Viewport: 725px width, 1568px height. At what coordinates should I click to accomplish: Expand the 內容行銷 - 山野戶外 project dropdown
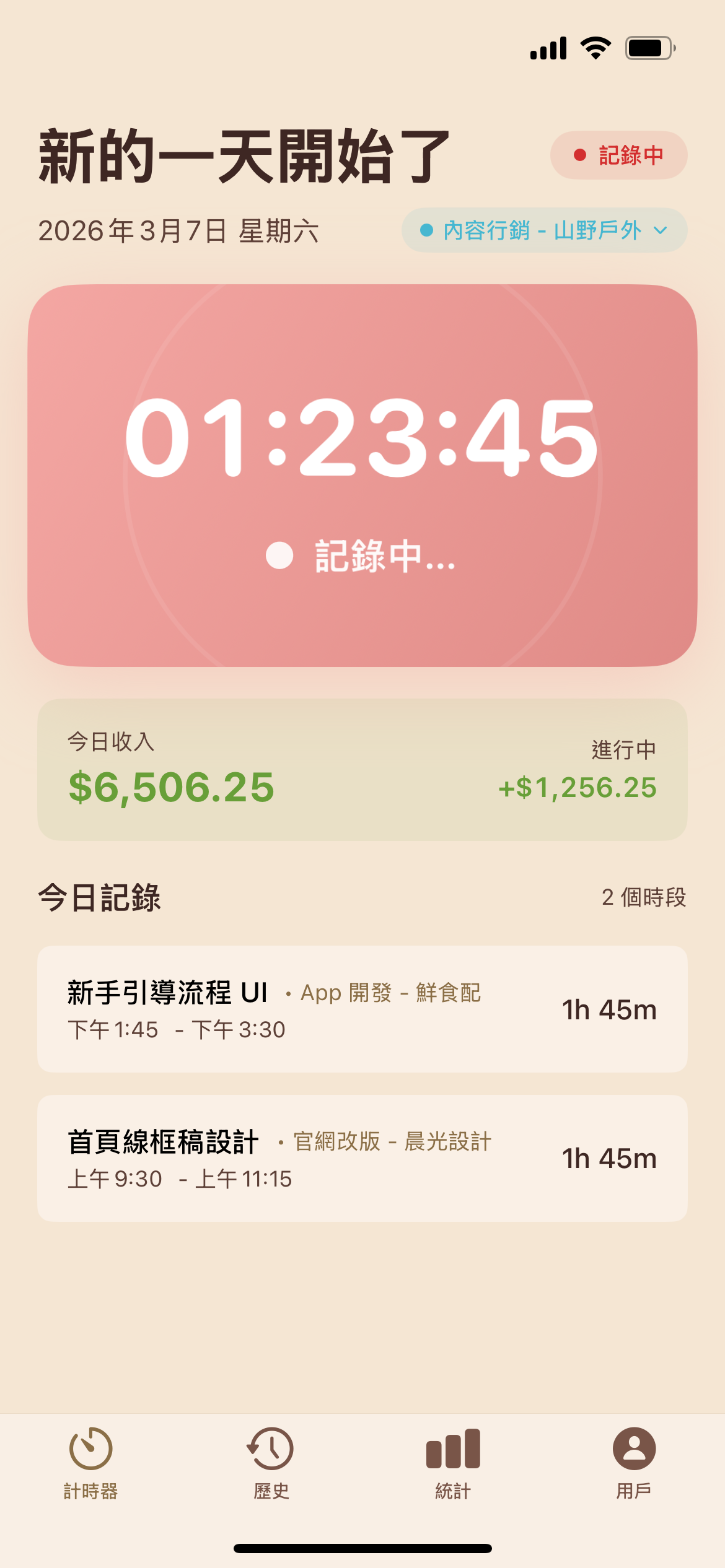coord(544,230)
